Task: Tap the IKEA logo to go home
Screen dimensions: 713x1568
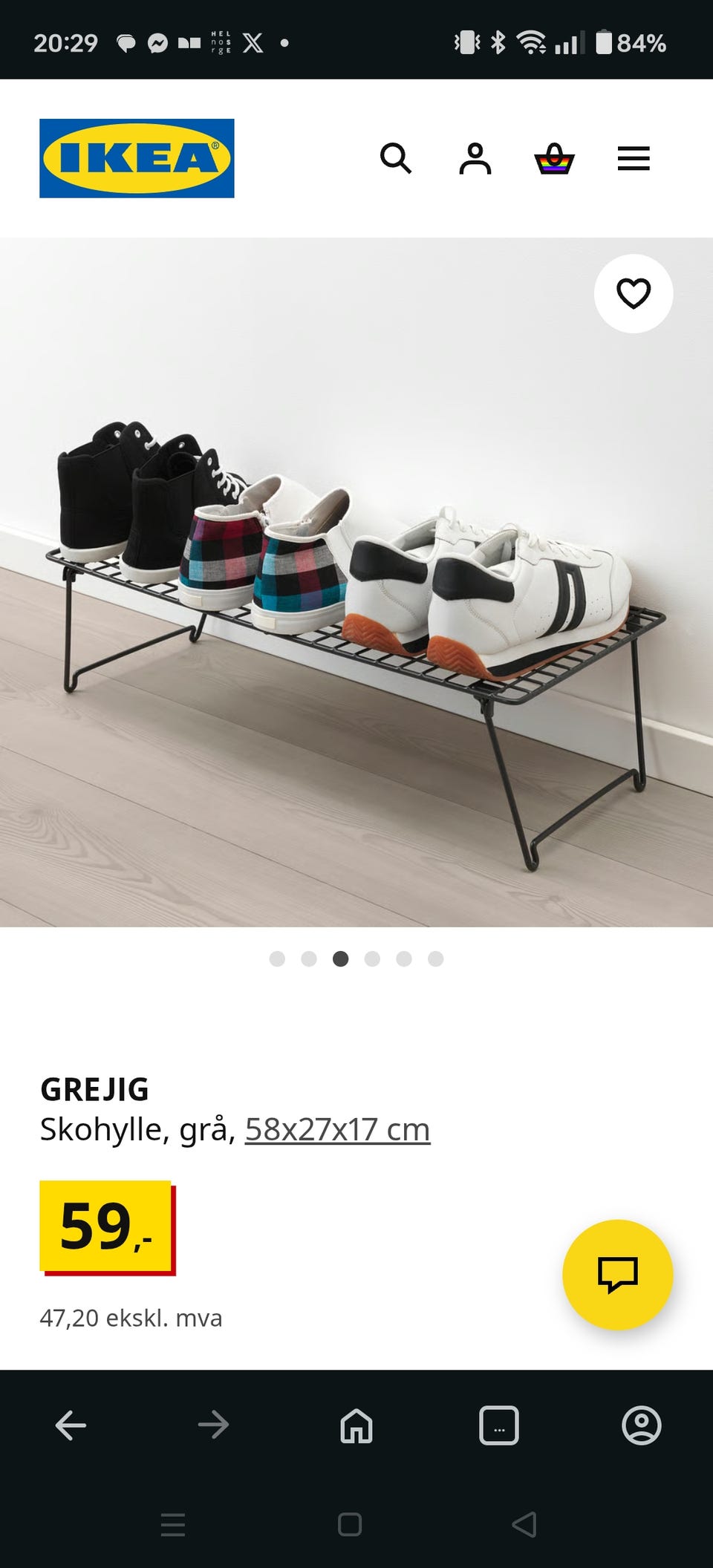Action: click(x=137, y=158)
